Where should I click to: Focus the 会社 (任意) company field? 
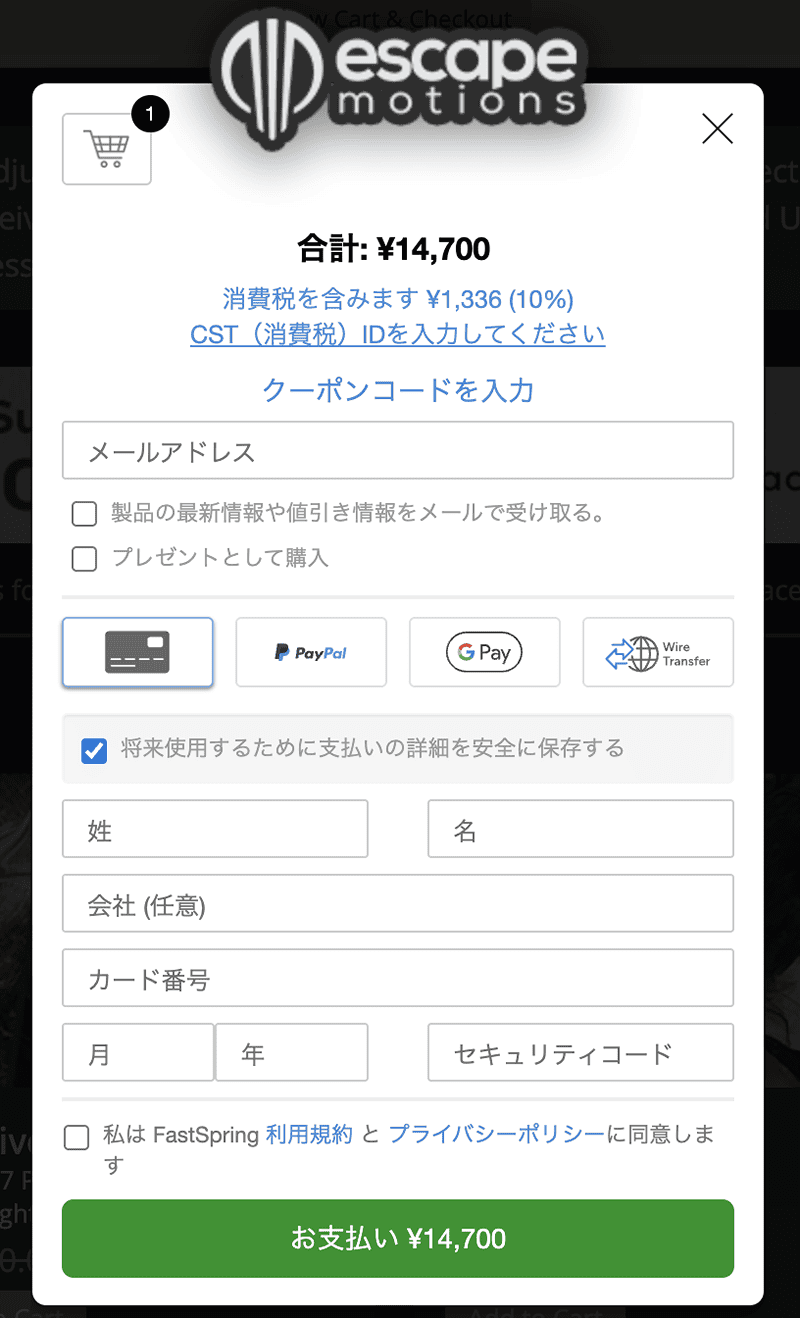click(398, 903)
